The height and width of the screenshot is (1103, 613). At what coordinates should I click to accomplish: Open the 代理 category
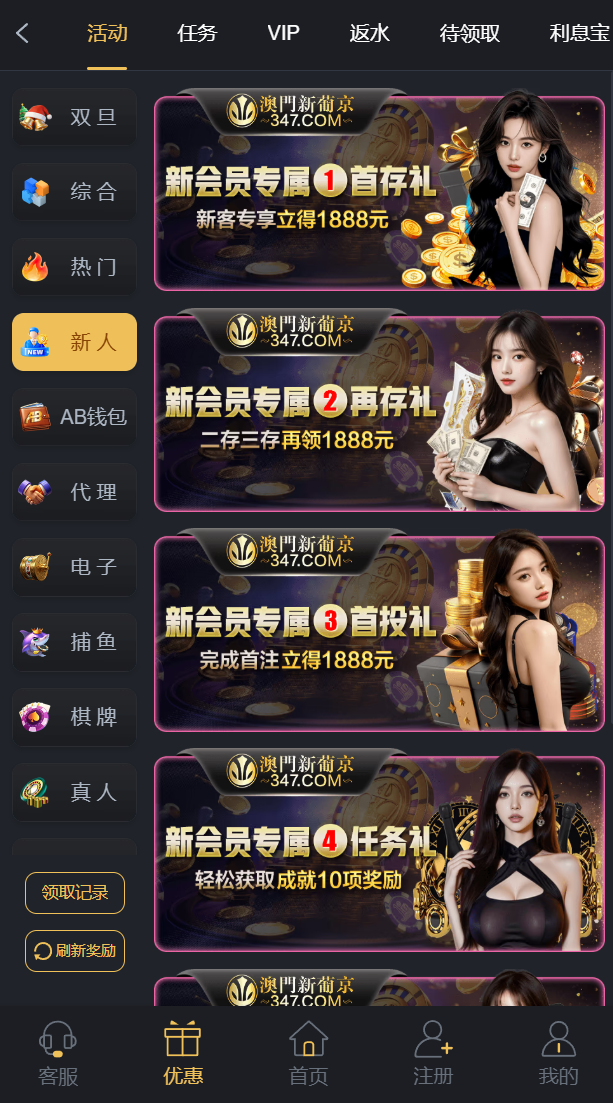74,492
